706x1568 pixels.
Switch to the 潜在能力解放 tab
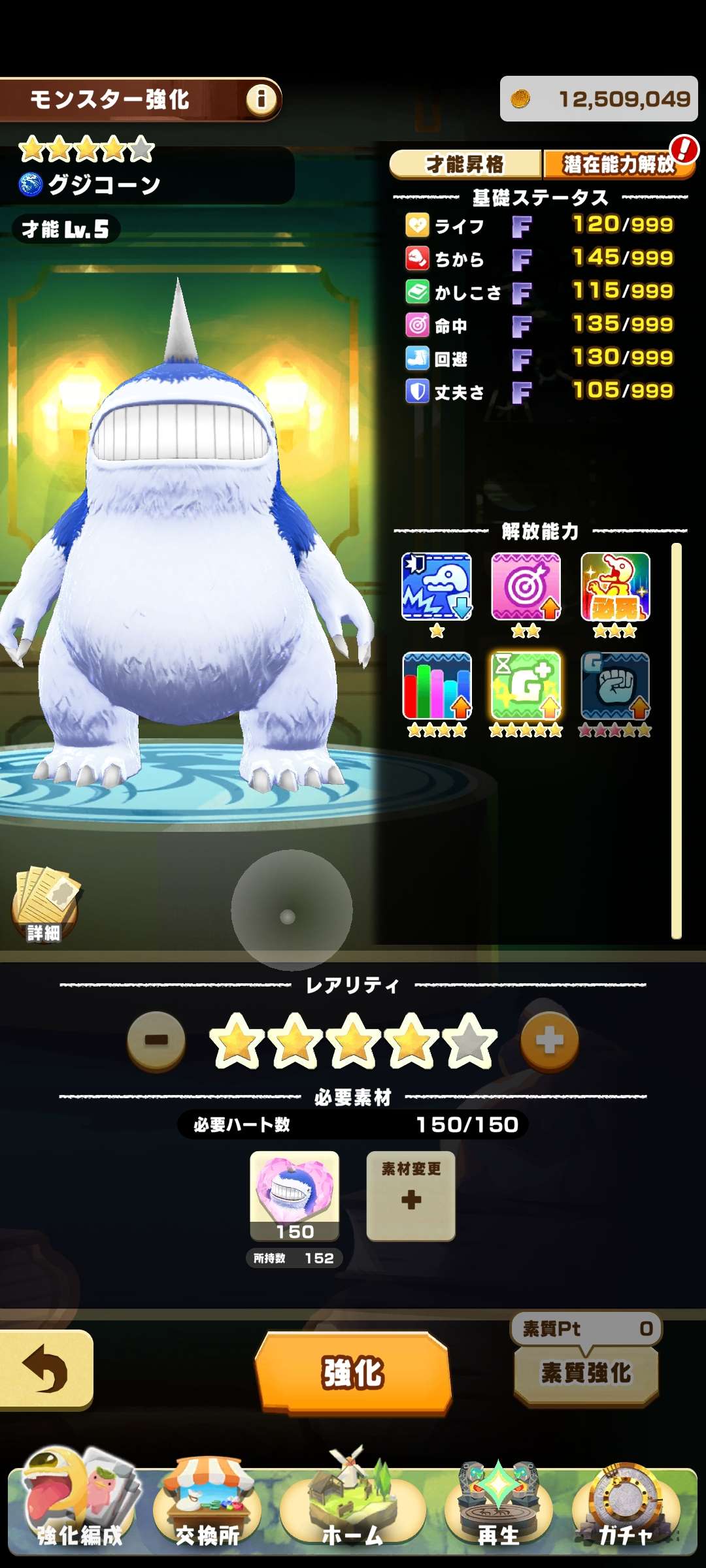tap(618, 165)
